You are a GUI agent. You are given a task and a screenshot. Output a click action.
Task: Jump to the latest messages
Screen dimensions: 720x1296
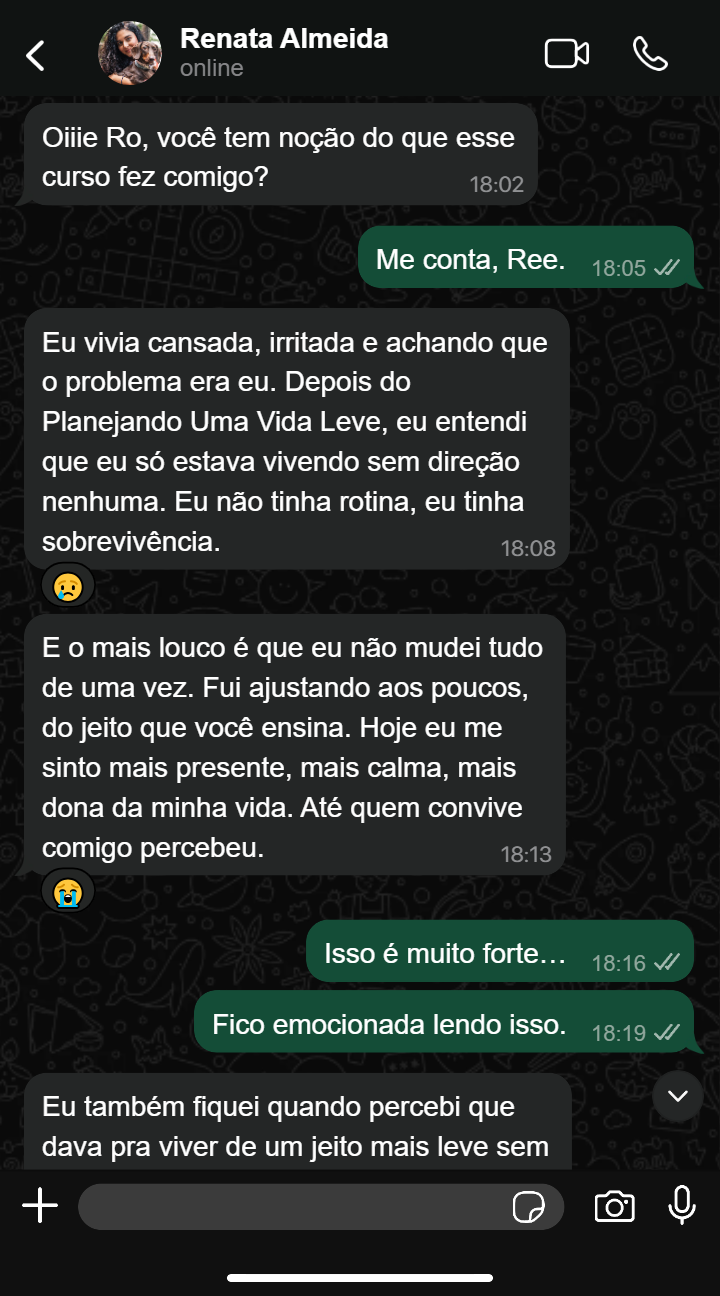(678, 1096)
